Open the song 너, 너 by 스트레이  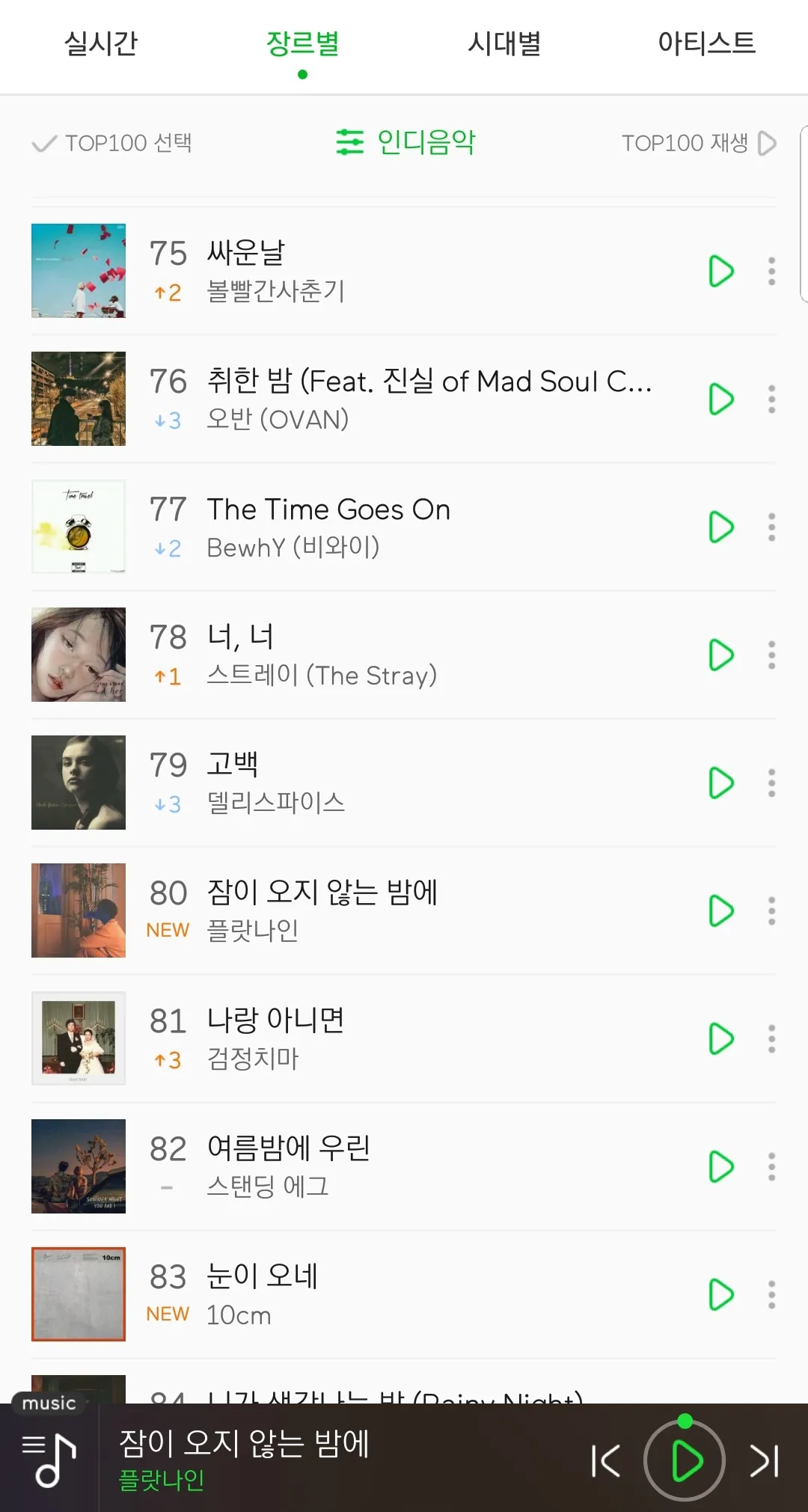[322, 655]
